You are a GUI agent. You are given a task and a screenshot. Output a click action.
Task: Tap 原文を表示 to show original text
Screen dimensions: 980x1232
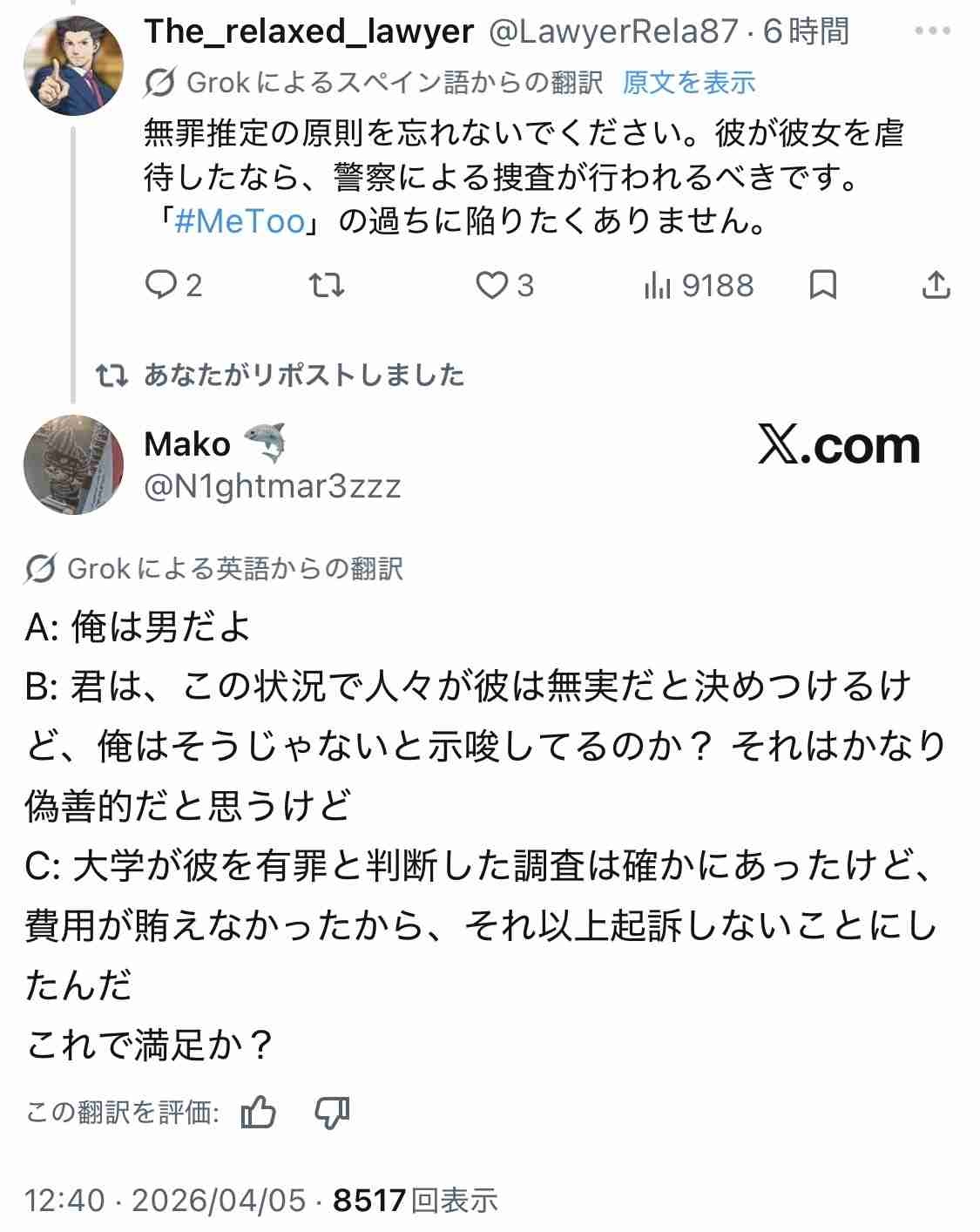click(688, 83)
